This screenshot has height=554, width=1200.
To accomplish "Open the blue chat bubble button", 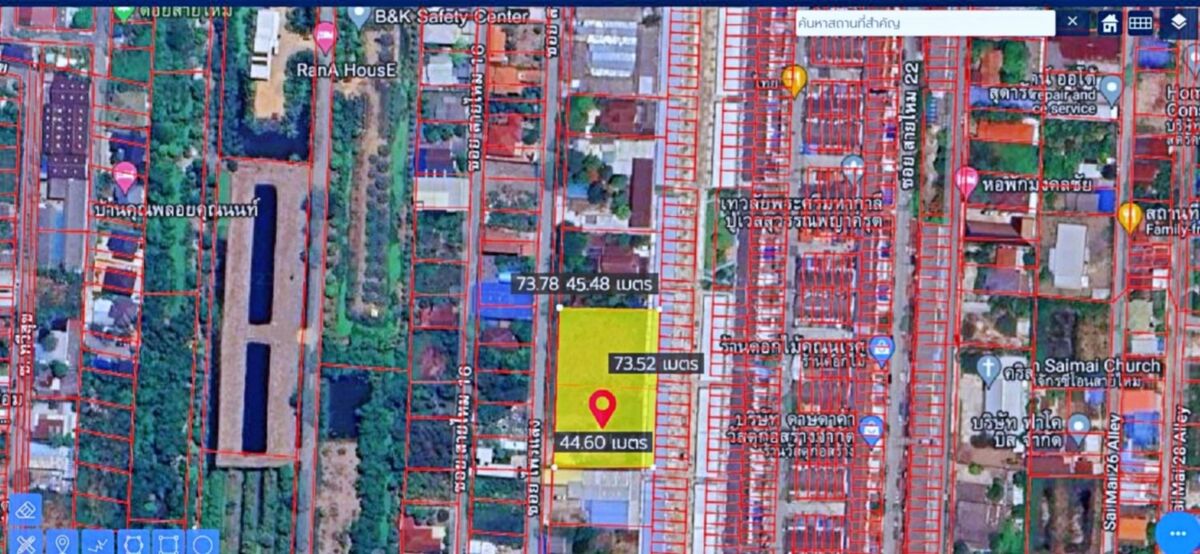I will coord(1176,532).
